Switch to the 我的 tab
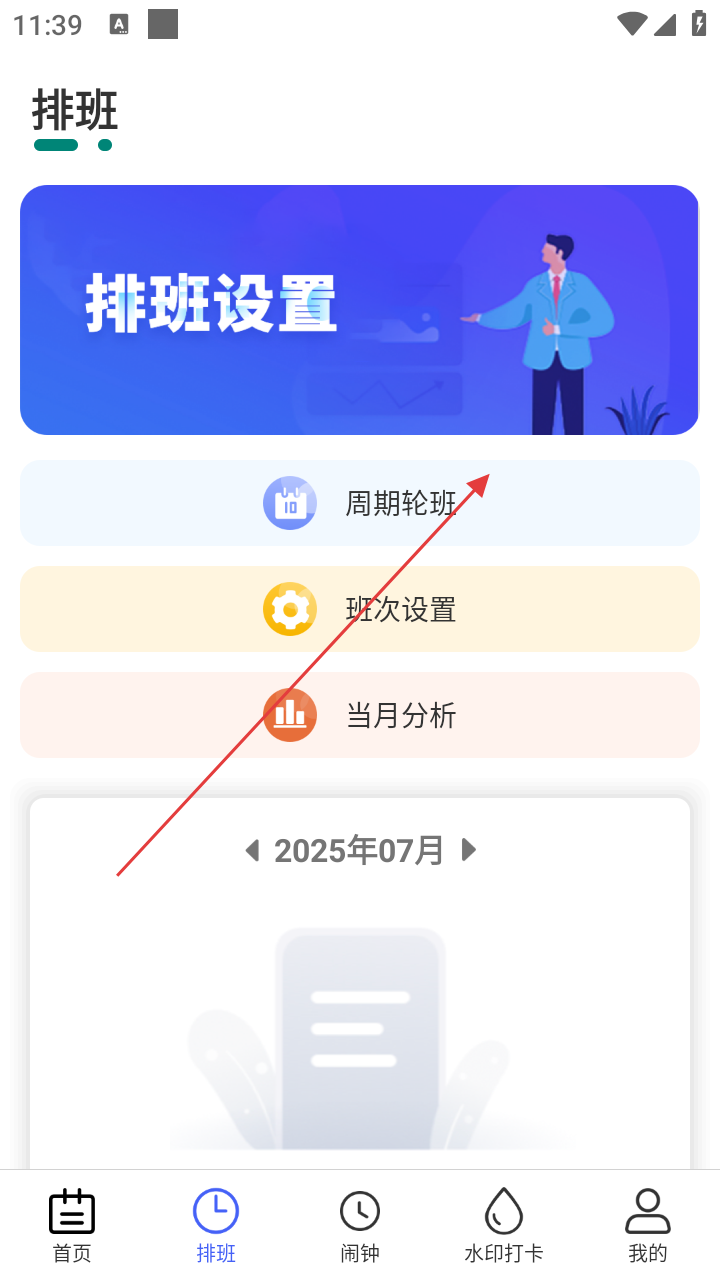 tap(648, 1224)
